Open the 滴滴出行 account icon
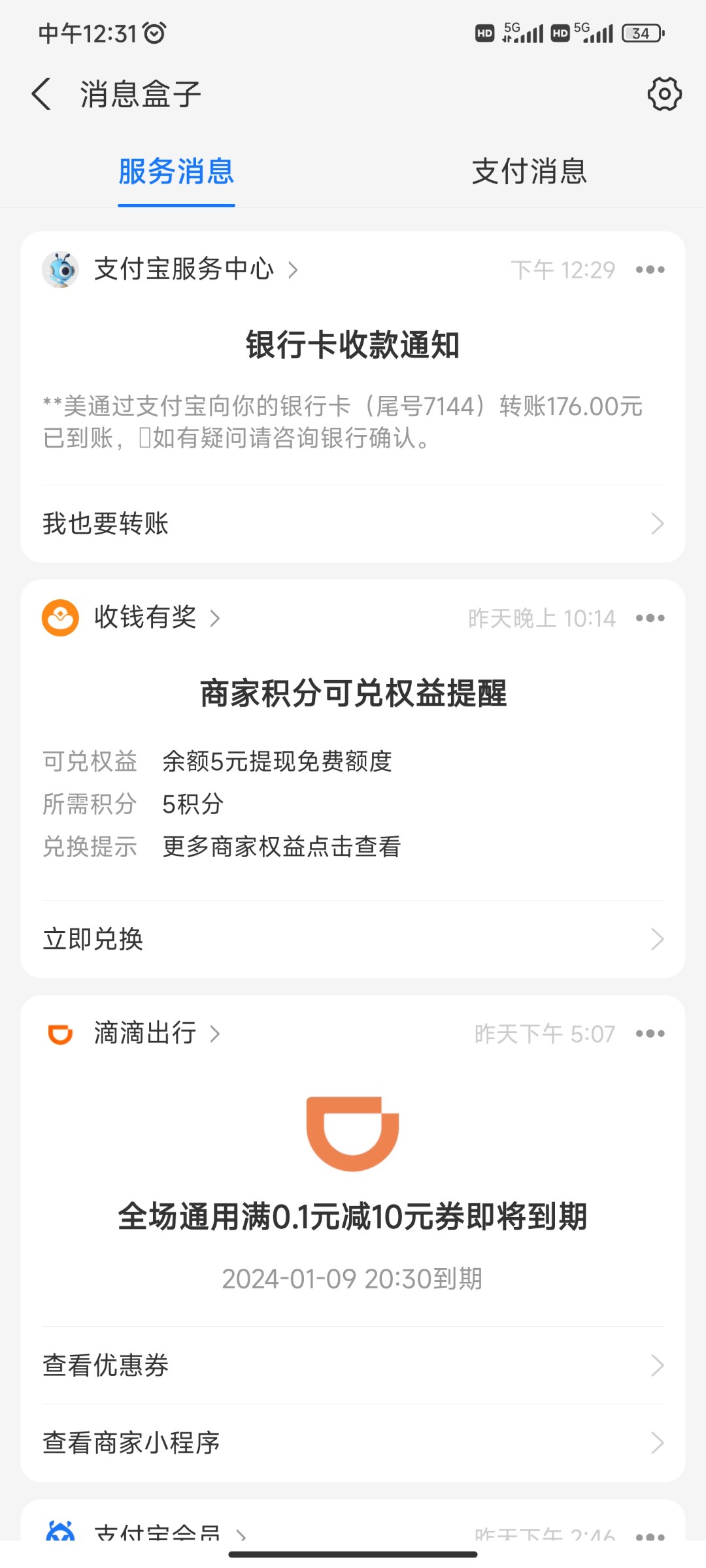The image size is (706, 1568). coord(59,1033)
